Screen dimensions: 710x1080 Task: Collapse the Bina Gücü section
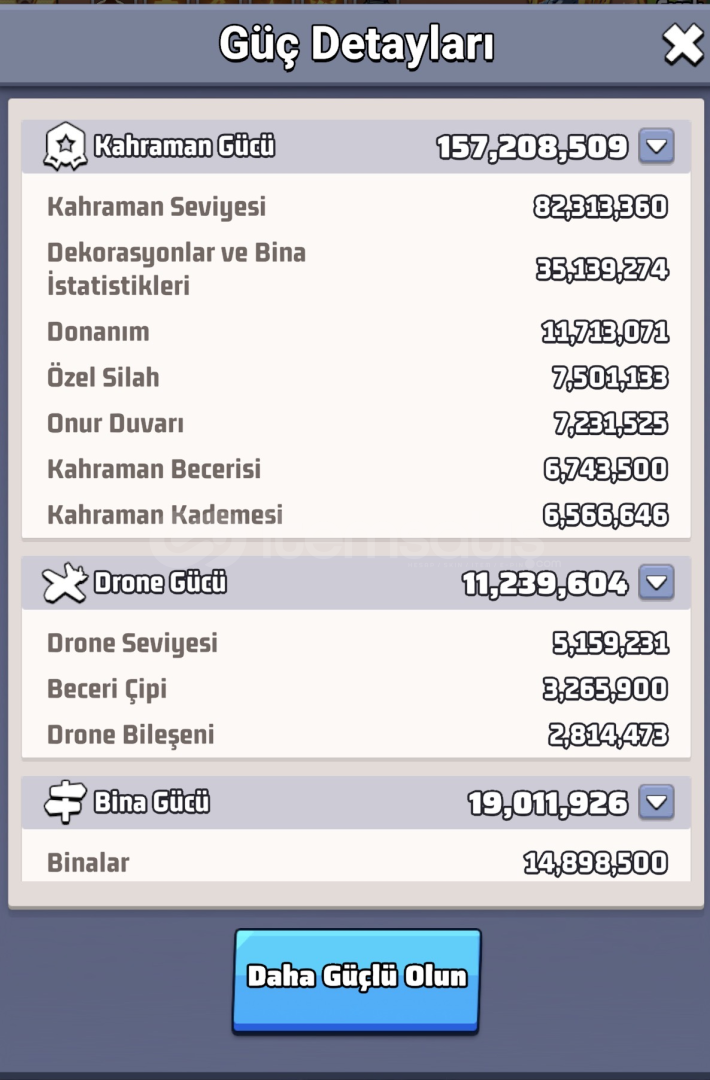coord(656,802)
